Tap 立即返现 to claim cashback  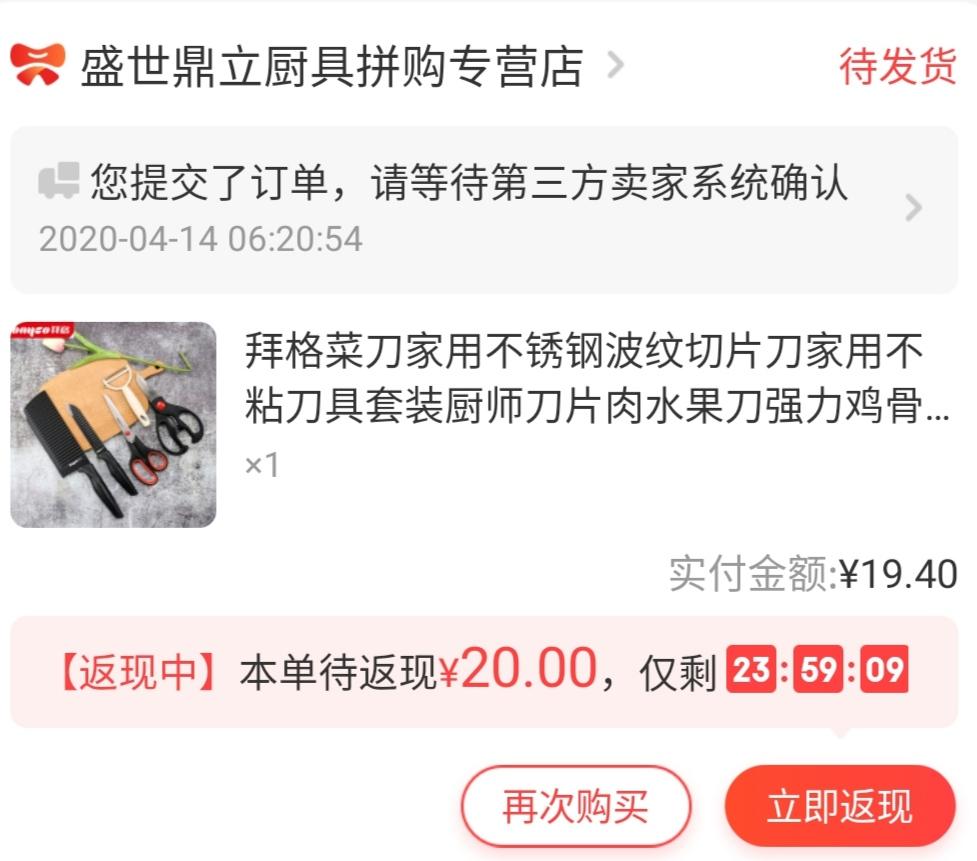(x=839, y=806)
